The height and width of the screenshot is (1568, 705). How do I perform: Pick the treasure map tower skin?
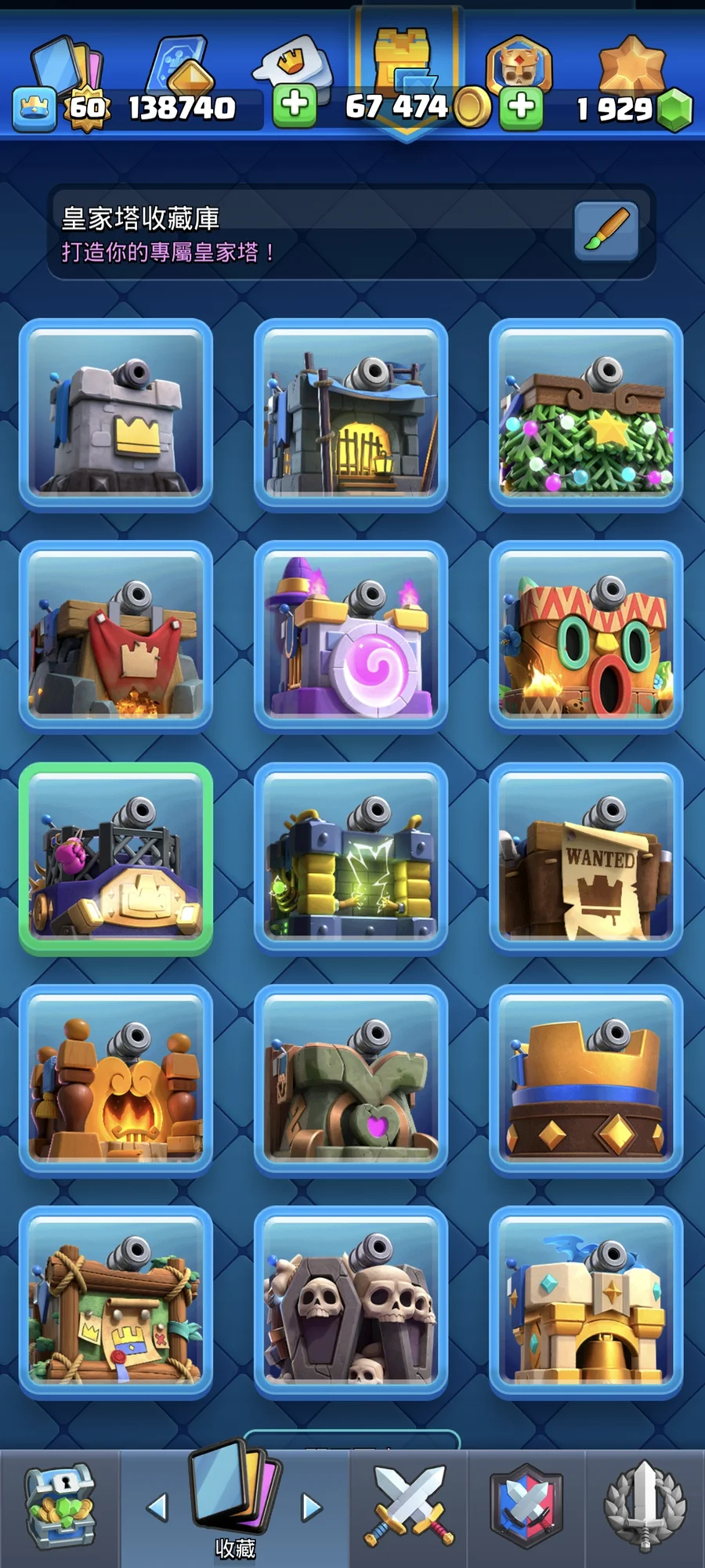pos(116,1302)
